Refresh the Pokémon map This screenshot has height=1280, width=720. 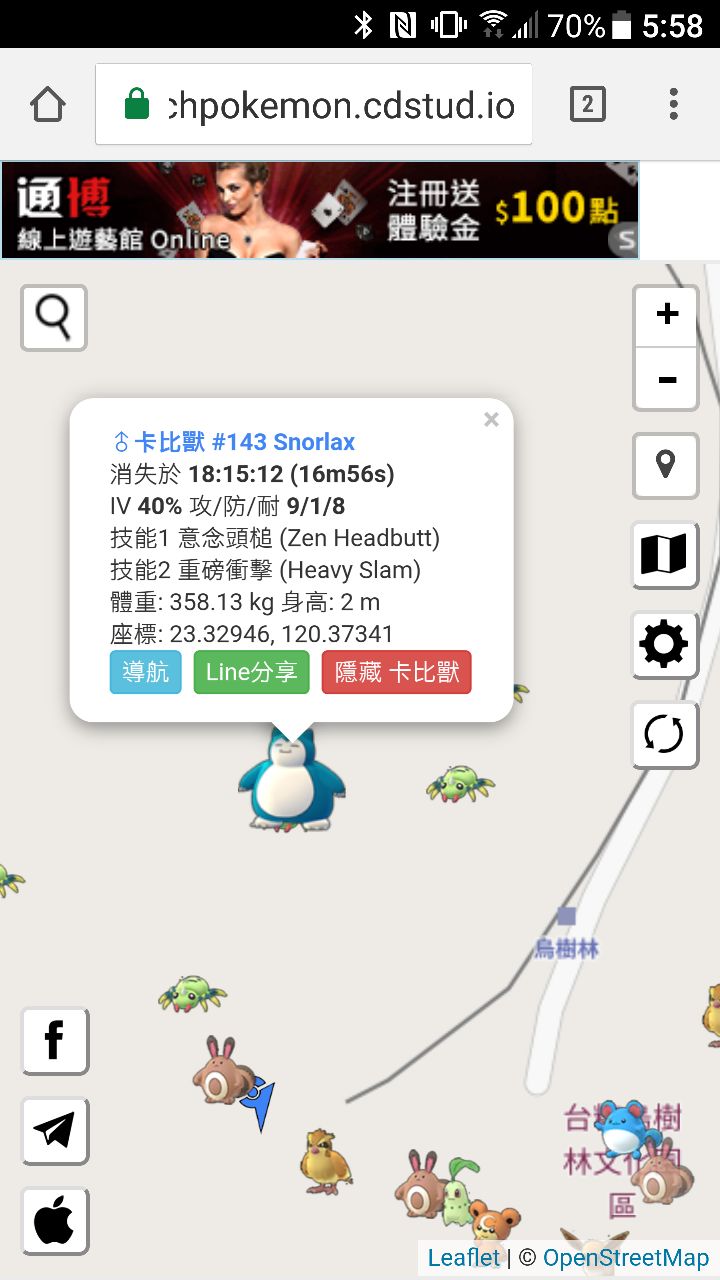pos(665,735)
